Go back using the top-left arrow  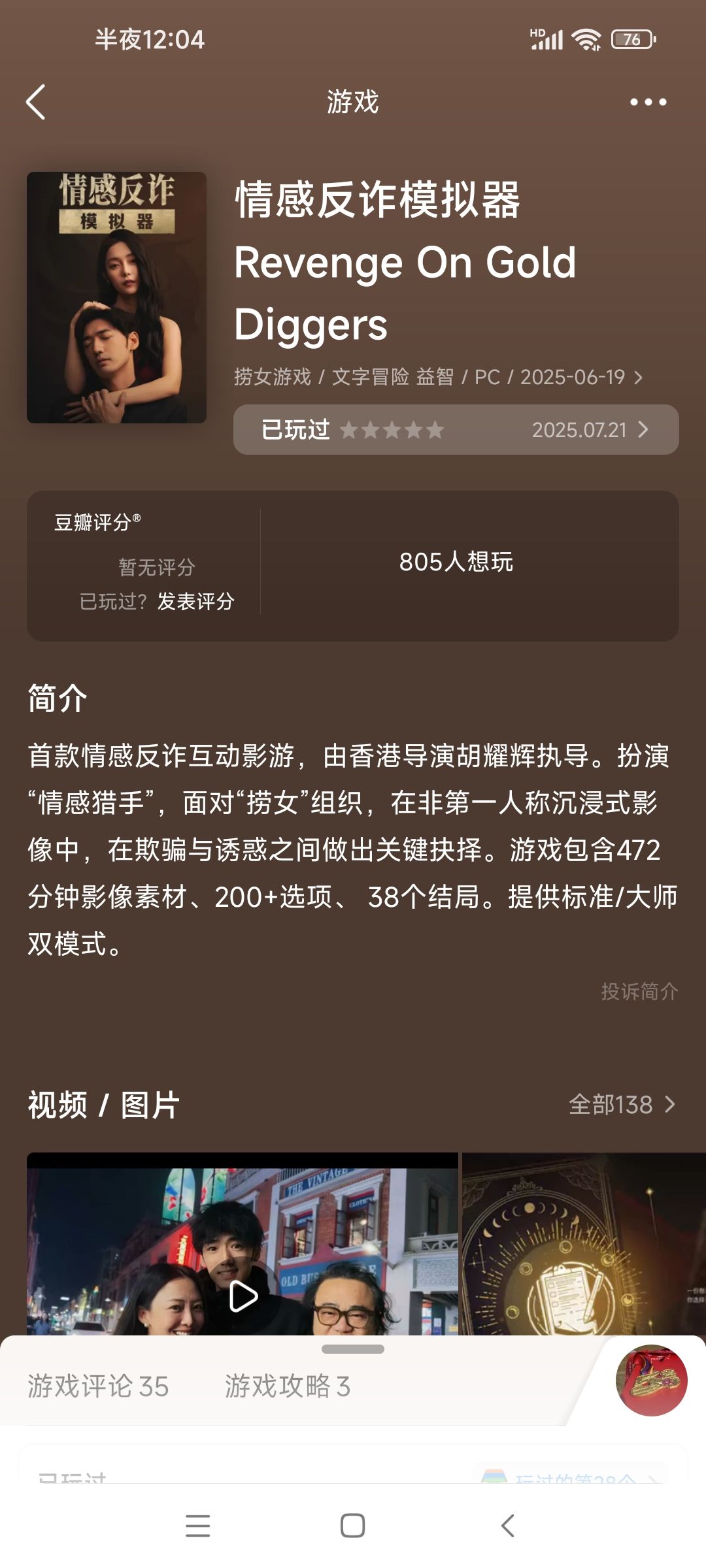36,102
